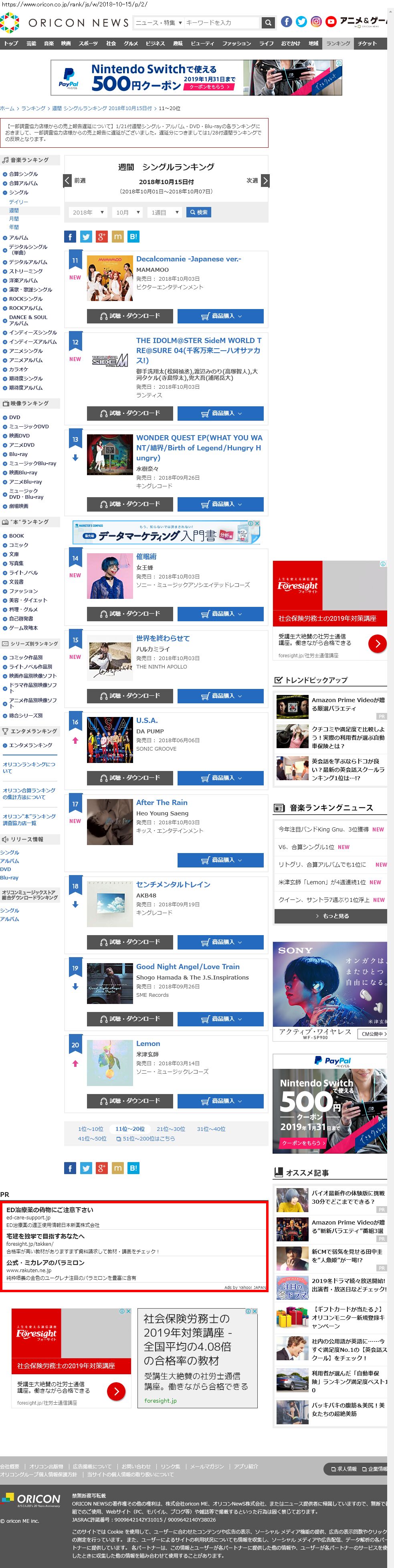The height and width of the screenshot is (1568, 394).
Task: Tap the blue 検索 button
Action: click(198, 213)
